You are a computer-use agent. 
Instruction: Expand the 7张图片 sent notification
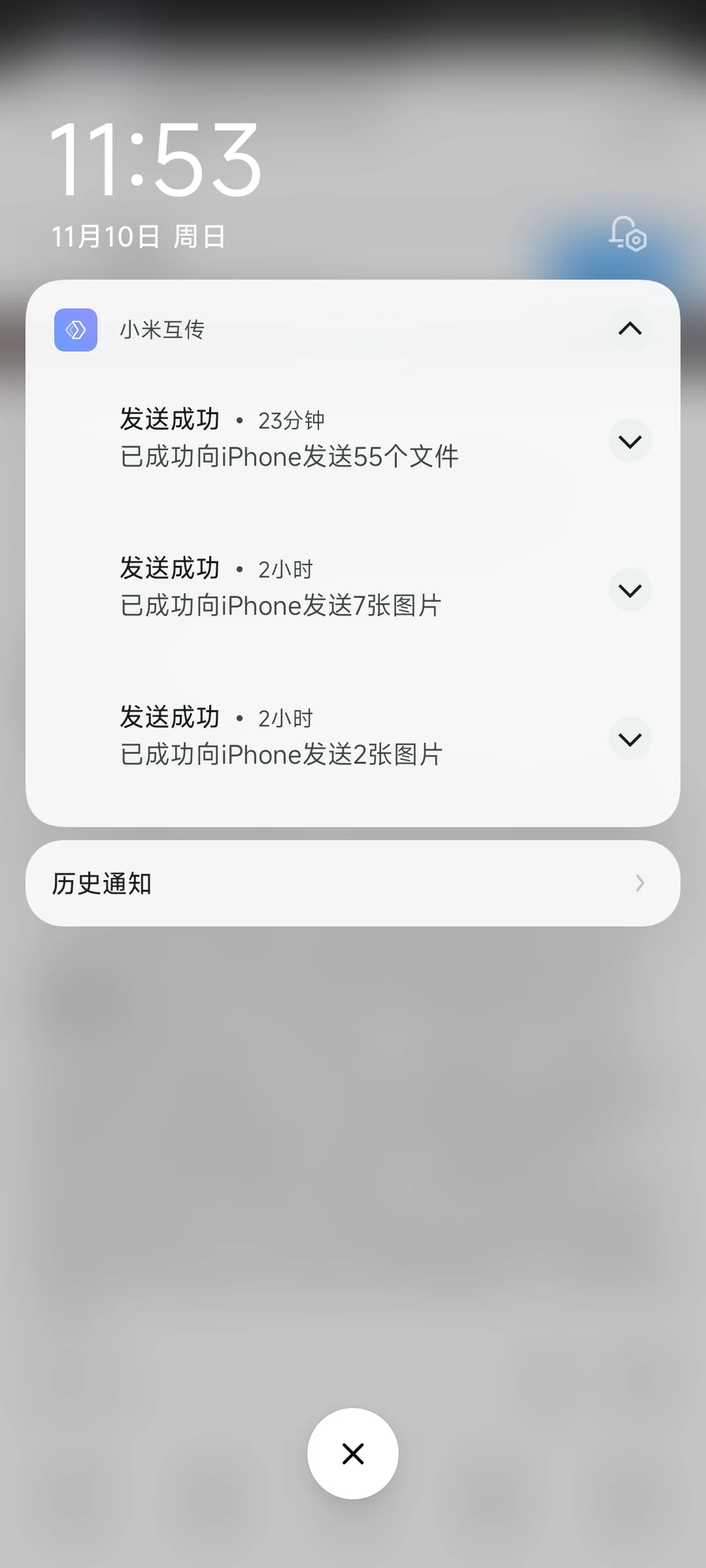click(630, 590)
